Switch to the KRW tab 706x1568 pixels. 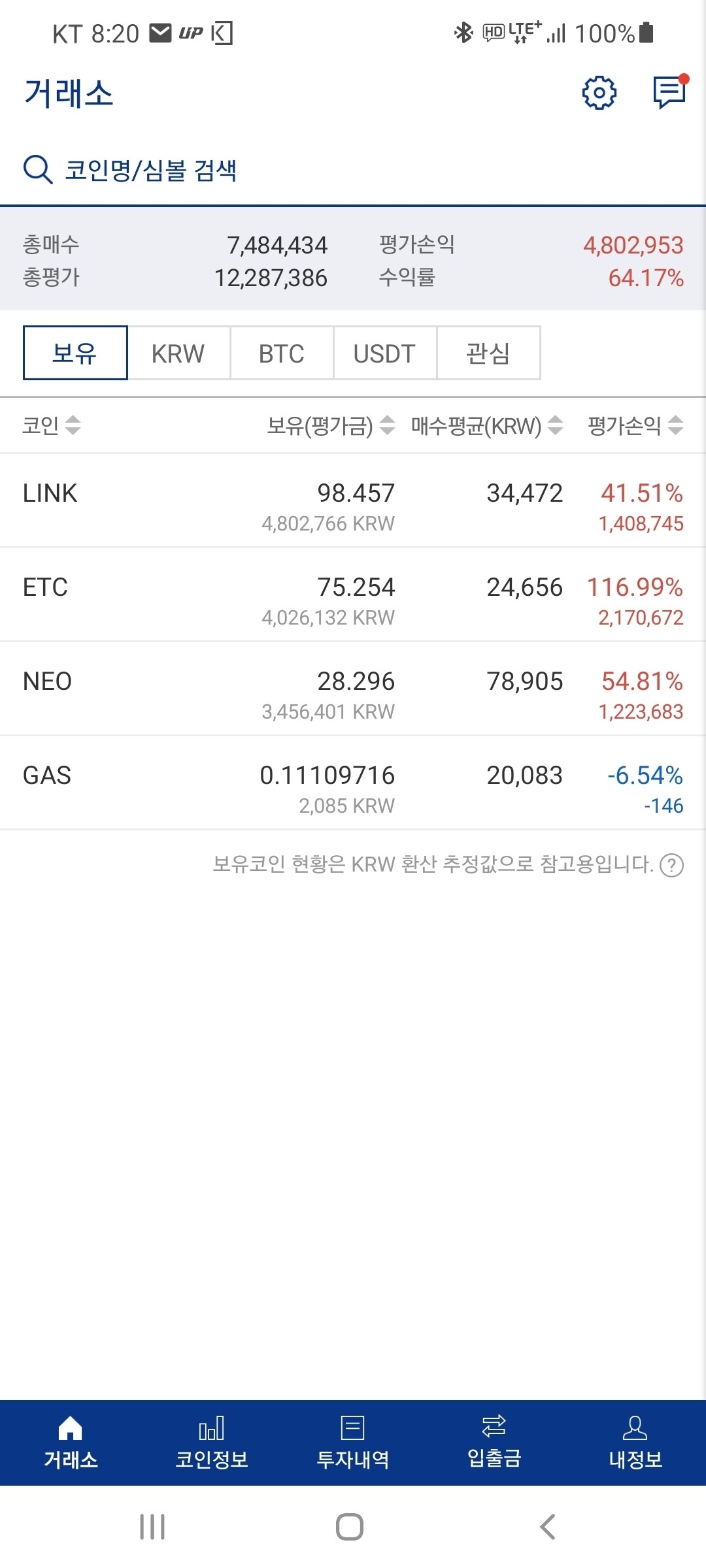tap(177, 353)
